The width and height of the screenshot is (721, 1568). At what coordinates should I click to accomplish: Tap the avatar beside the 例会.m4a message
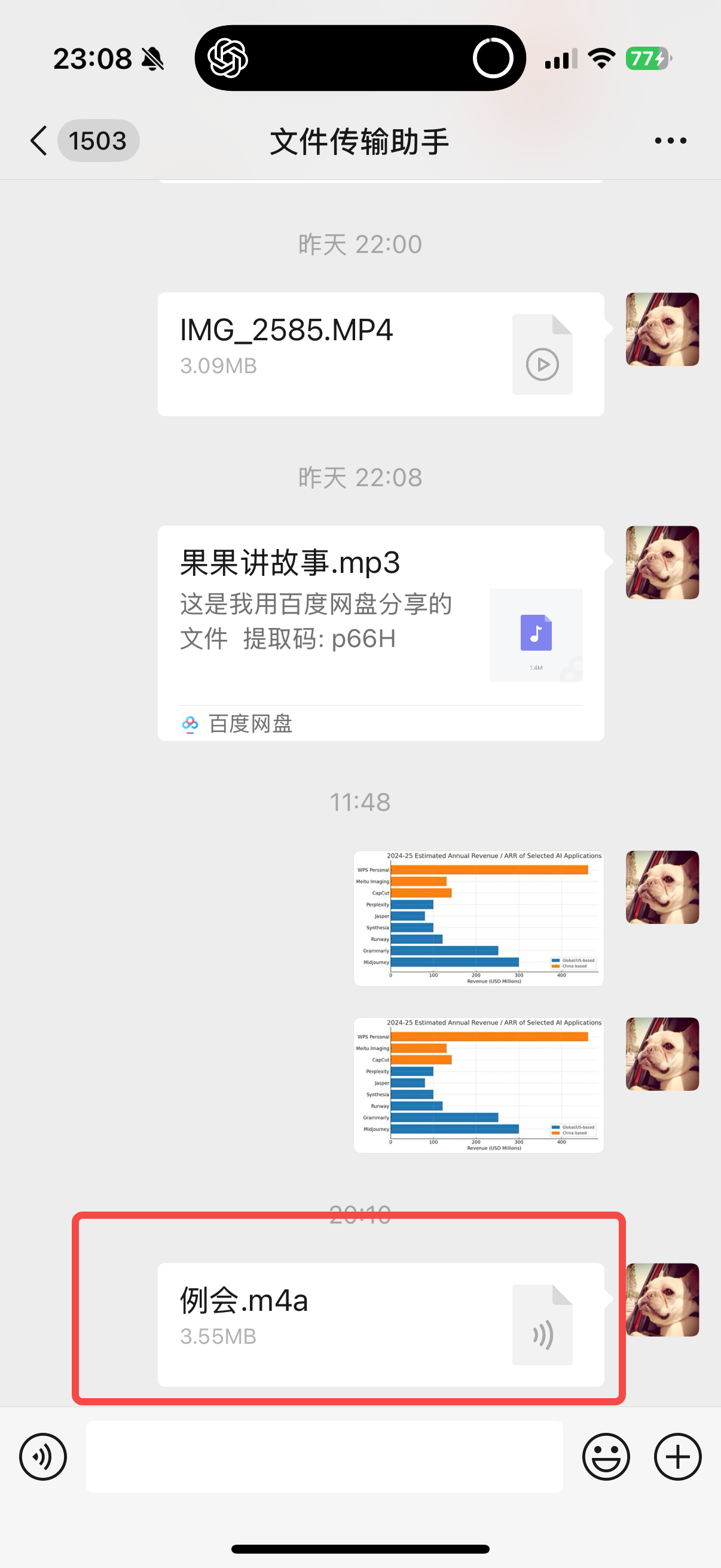662,1299
